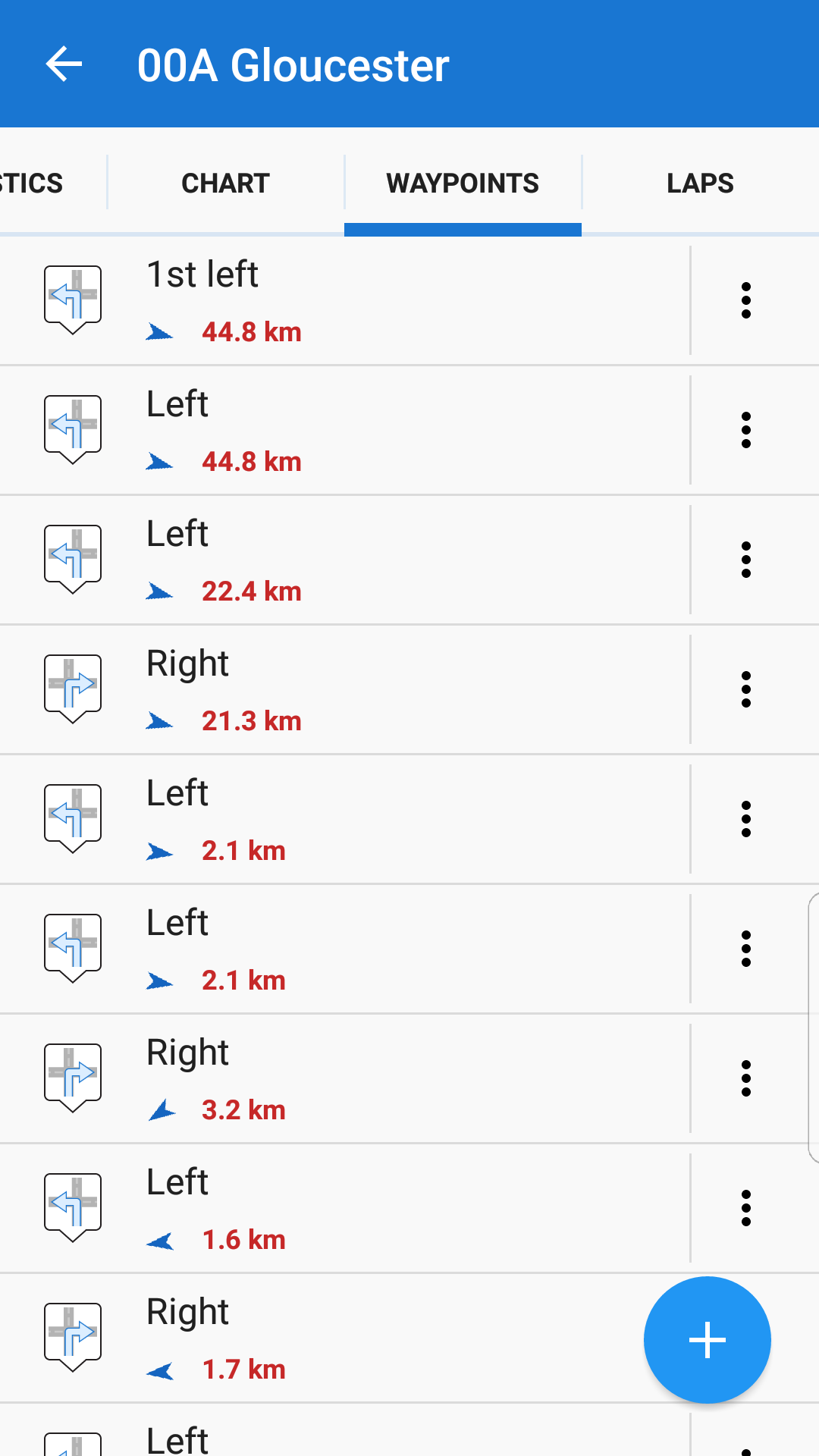Open overflow menu for Left 22.4 km
The width and height of the screenshot is (819, 1456).
(x=746, y=560)
